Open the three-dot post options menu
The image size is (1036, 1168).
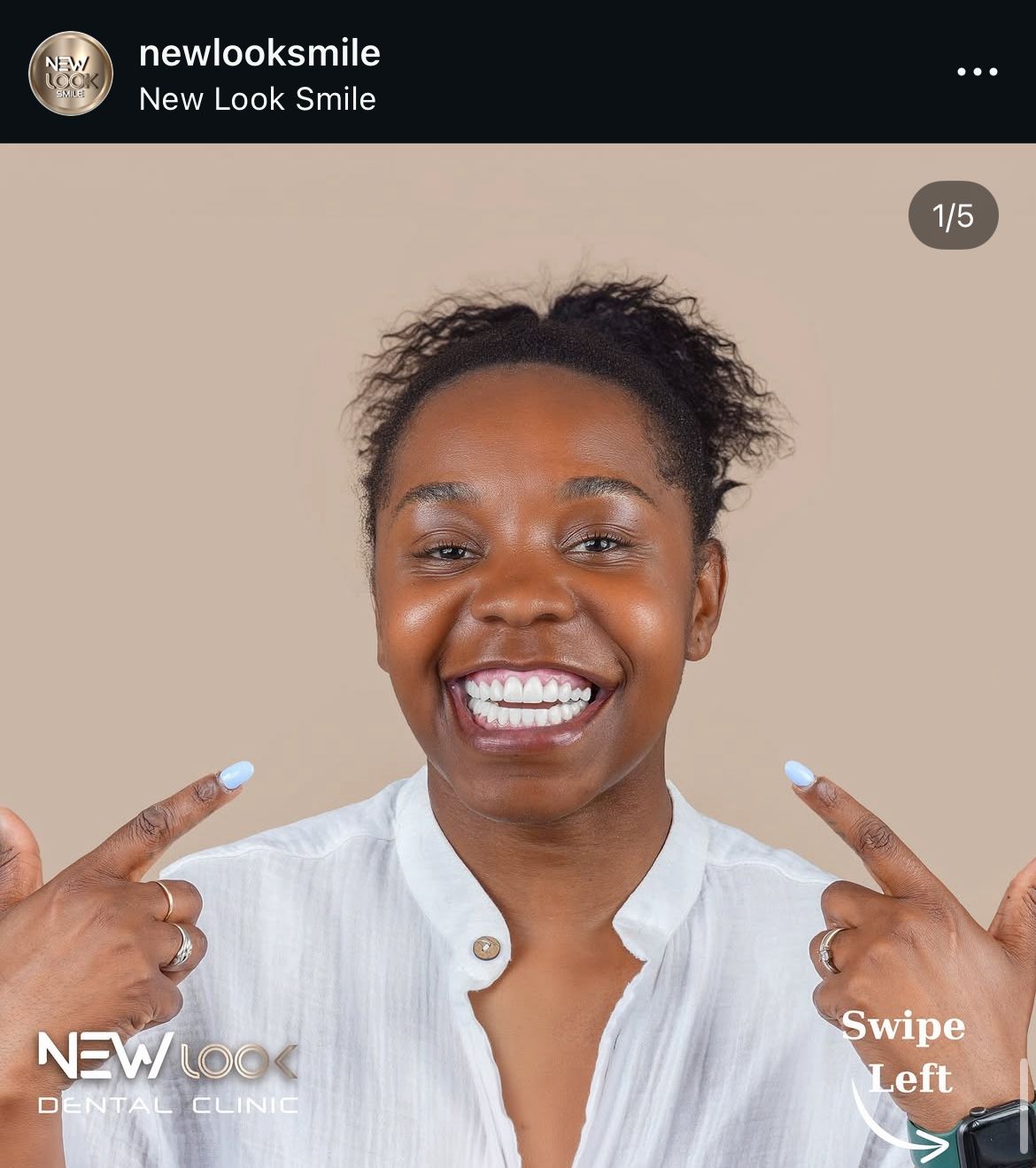977,72
